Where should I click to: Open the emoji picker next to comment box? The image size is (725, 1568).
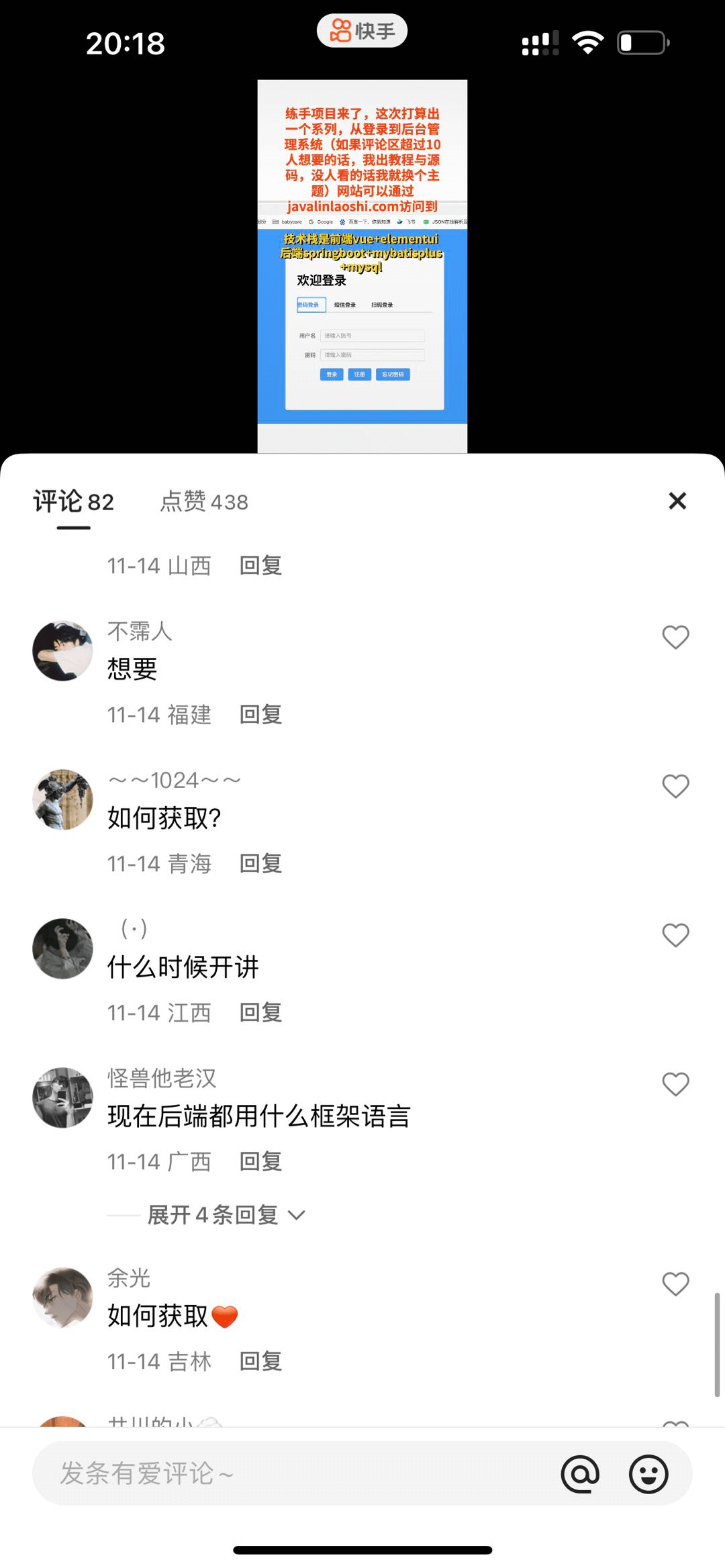tap(648, 1474)
